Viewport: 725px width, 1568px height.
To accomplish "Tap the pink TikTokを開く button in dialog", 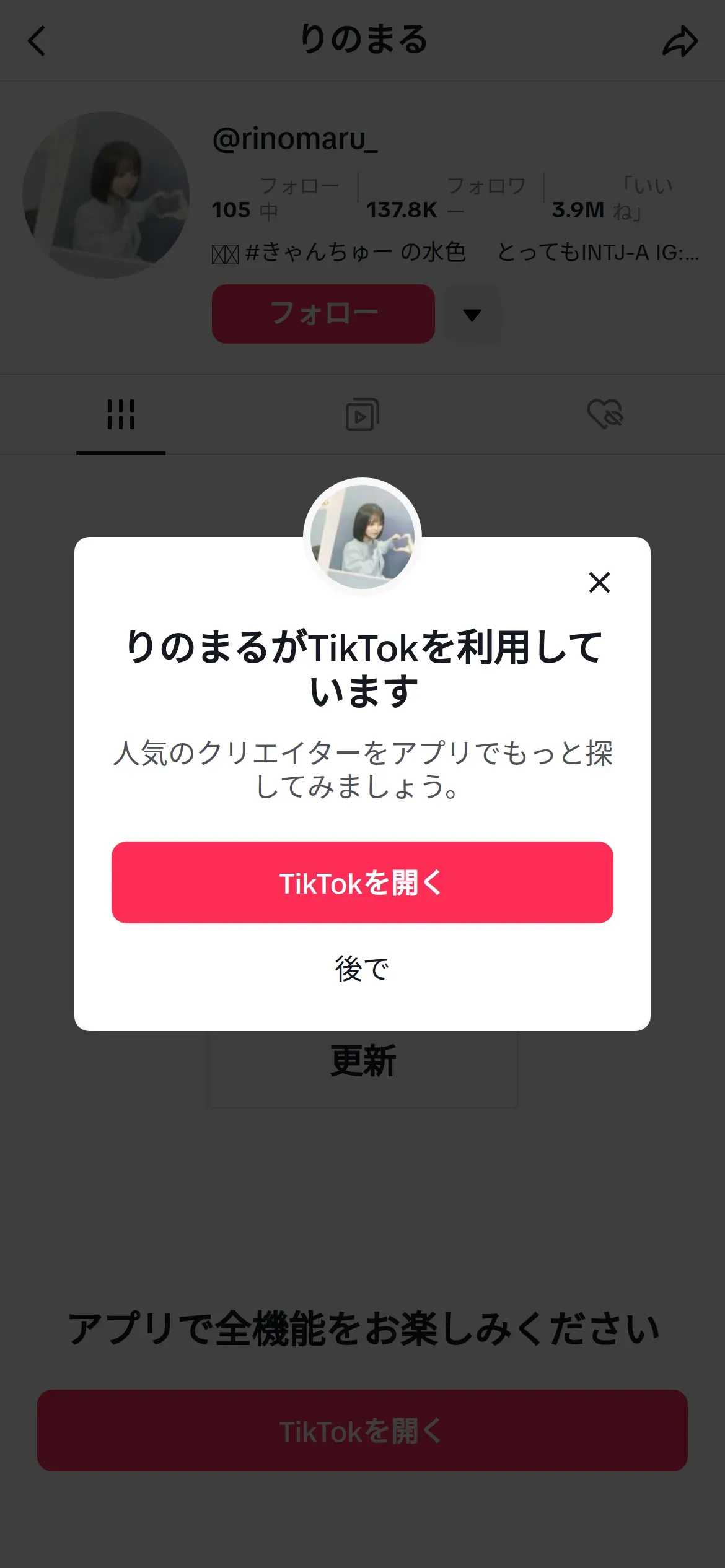I will pyautogui.click(x=362, y=882).
